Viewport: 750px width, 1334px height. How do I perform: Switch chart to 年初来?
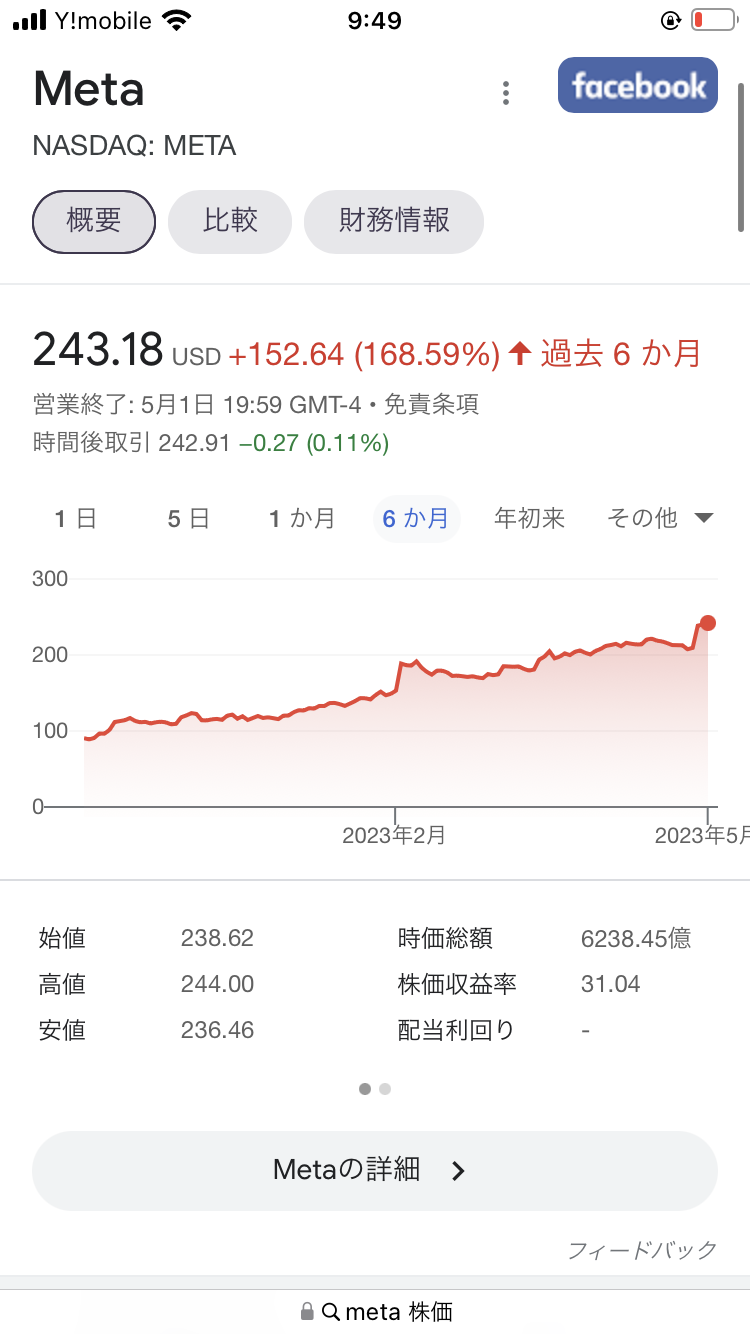(529, 518)
